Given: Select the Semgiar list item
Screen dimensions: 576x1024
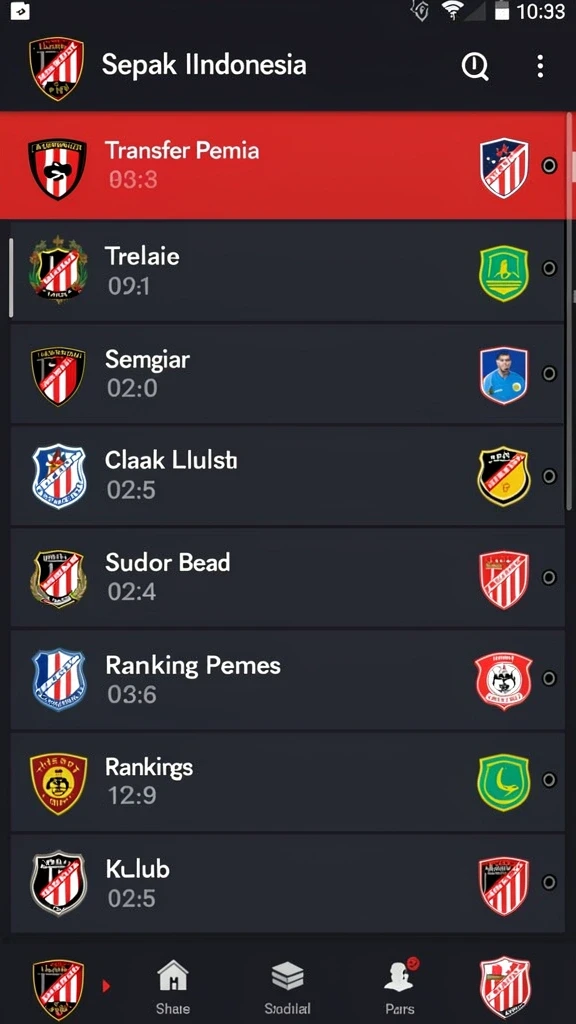Looking at the screenshot, I should pos(287,374).
